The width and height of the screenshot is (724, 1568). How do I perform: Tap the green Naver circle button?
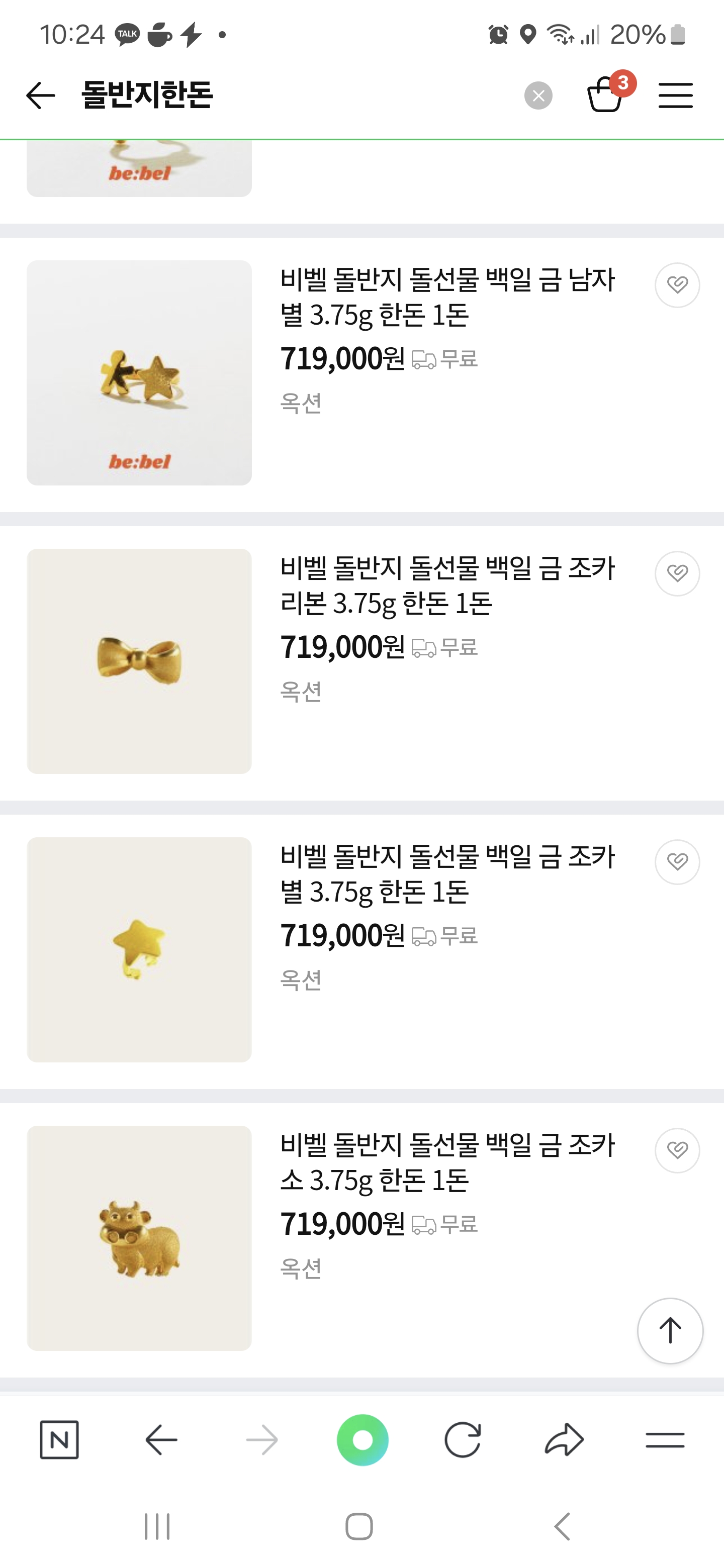click(363, 1439)
